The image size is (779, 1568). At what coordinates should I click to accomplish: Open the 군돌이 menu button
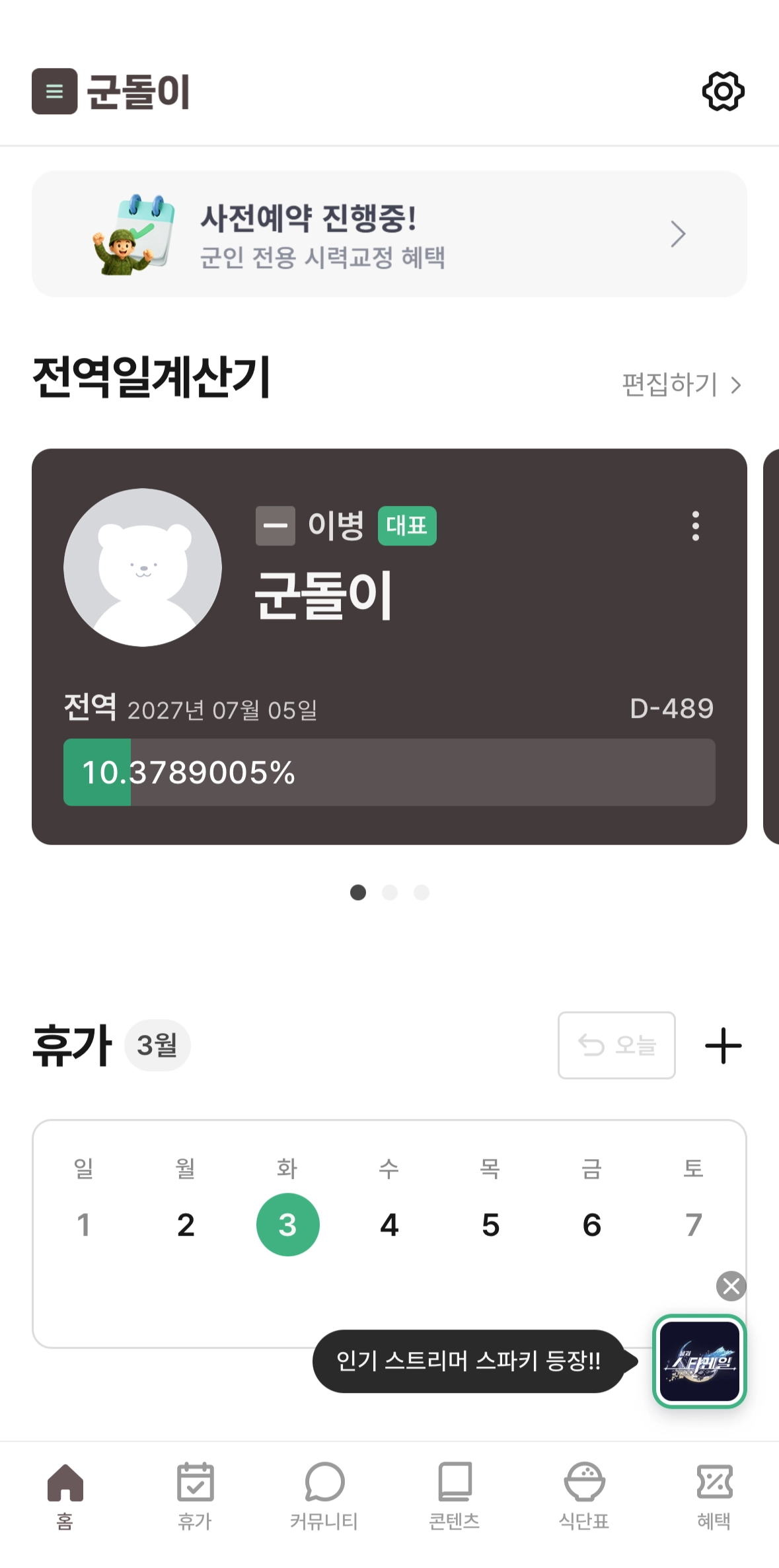[x=55, y=91]
